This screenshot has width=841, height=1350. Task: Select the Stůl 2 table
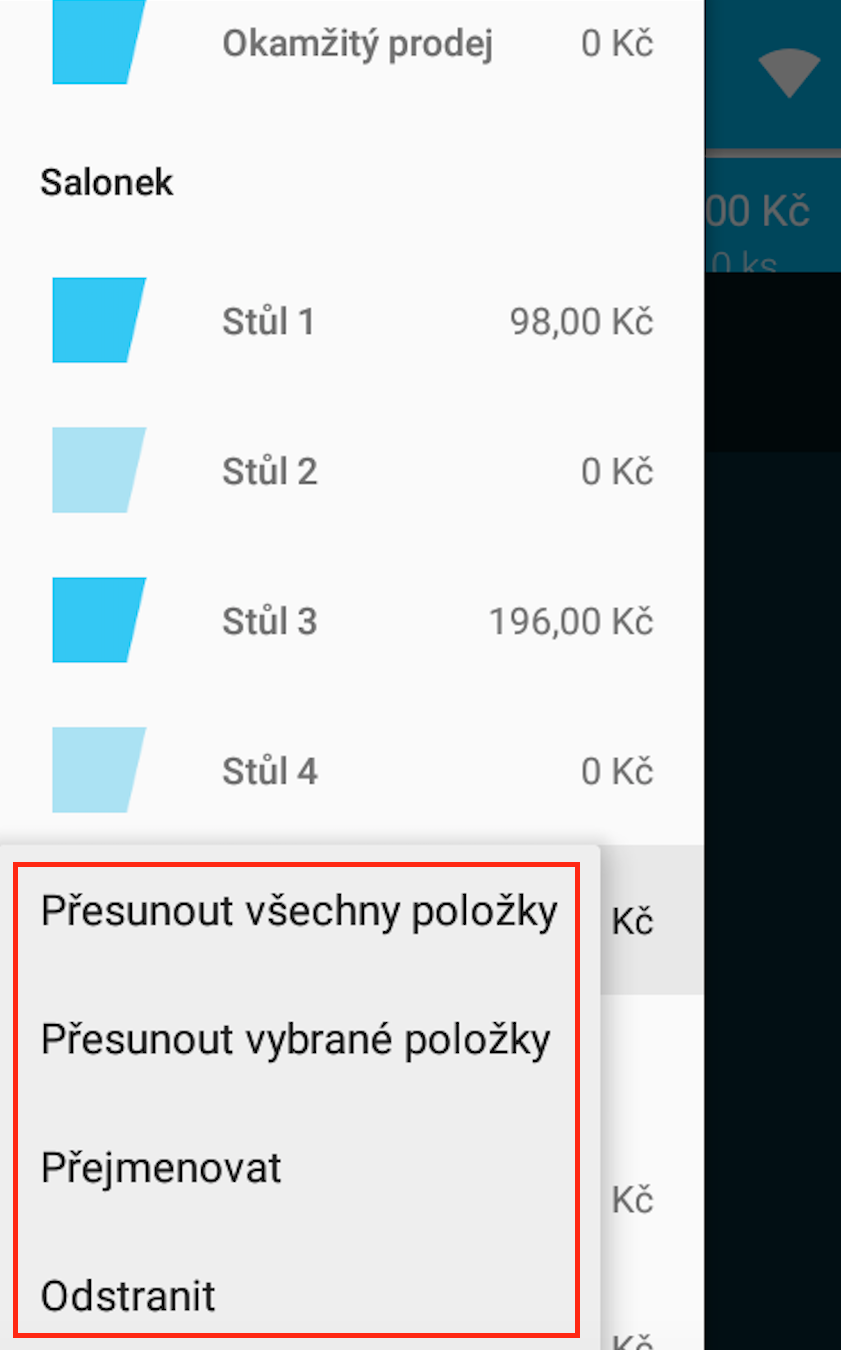352,471
